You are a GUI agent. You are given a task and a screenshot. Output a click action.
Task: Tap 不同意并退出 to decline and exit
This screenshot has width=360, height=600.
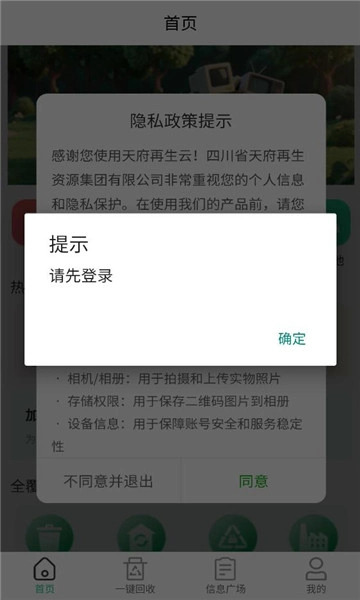[108, 481]
